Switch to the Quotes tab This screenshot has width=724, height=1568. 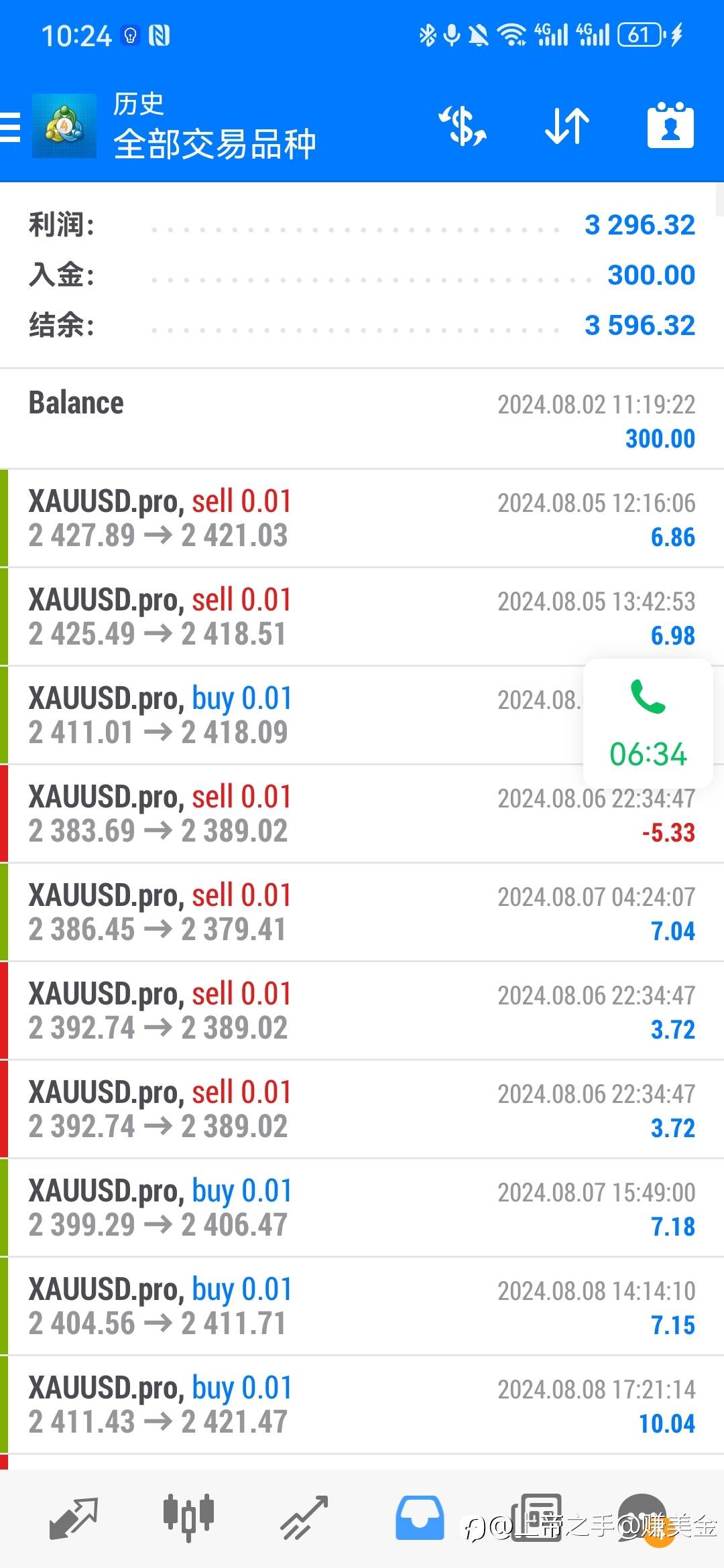pos(73,1518)
